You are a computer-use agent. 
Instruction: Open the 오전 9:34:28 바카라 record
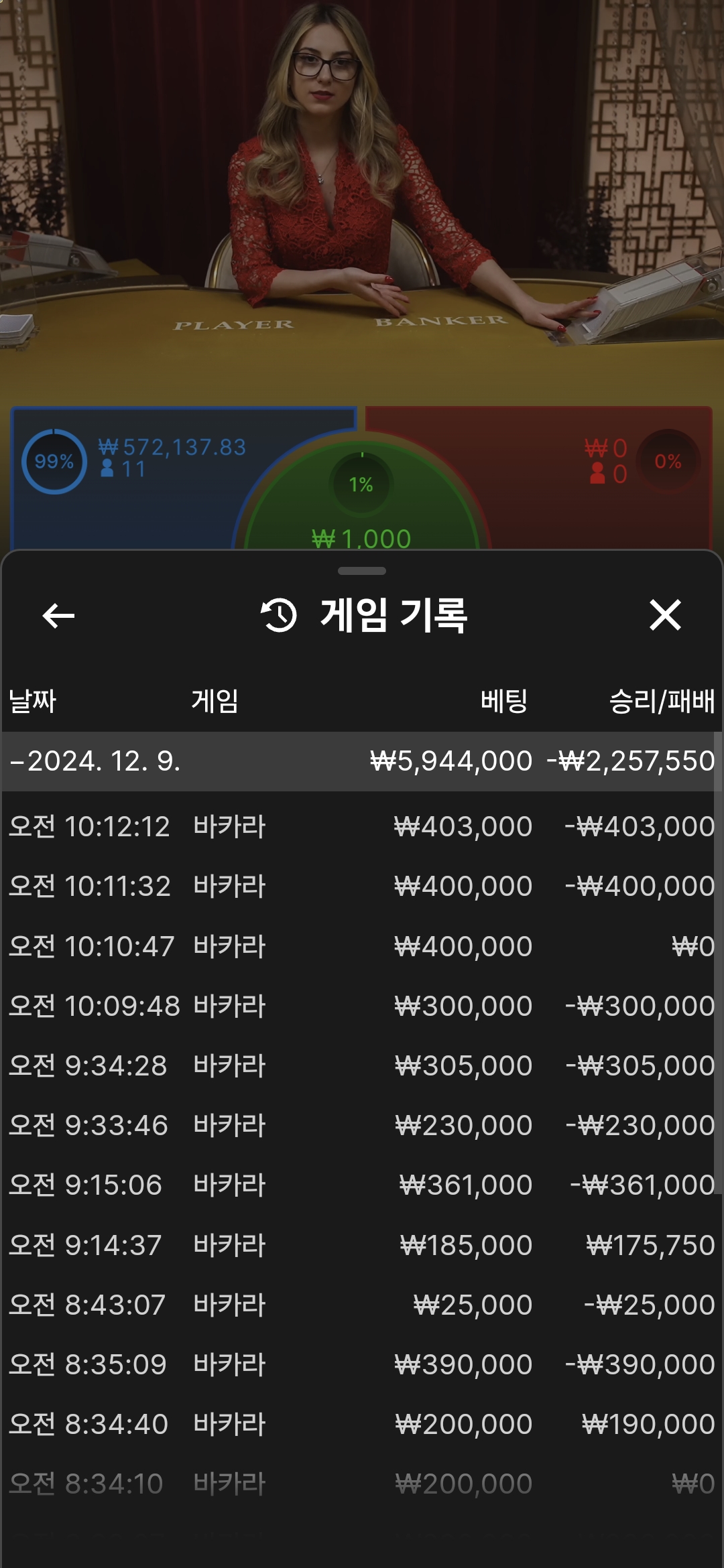click(x=361, y=1065)
